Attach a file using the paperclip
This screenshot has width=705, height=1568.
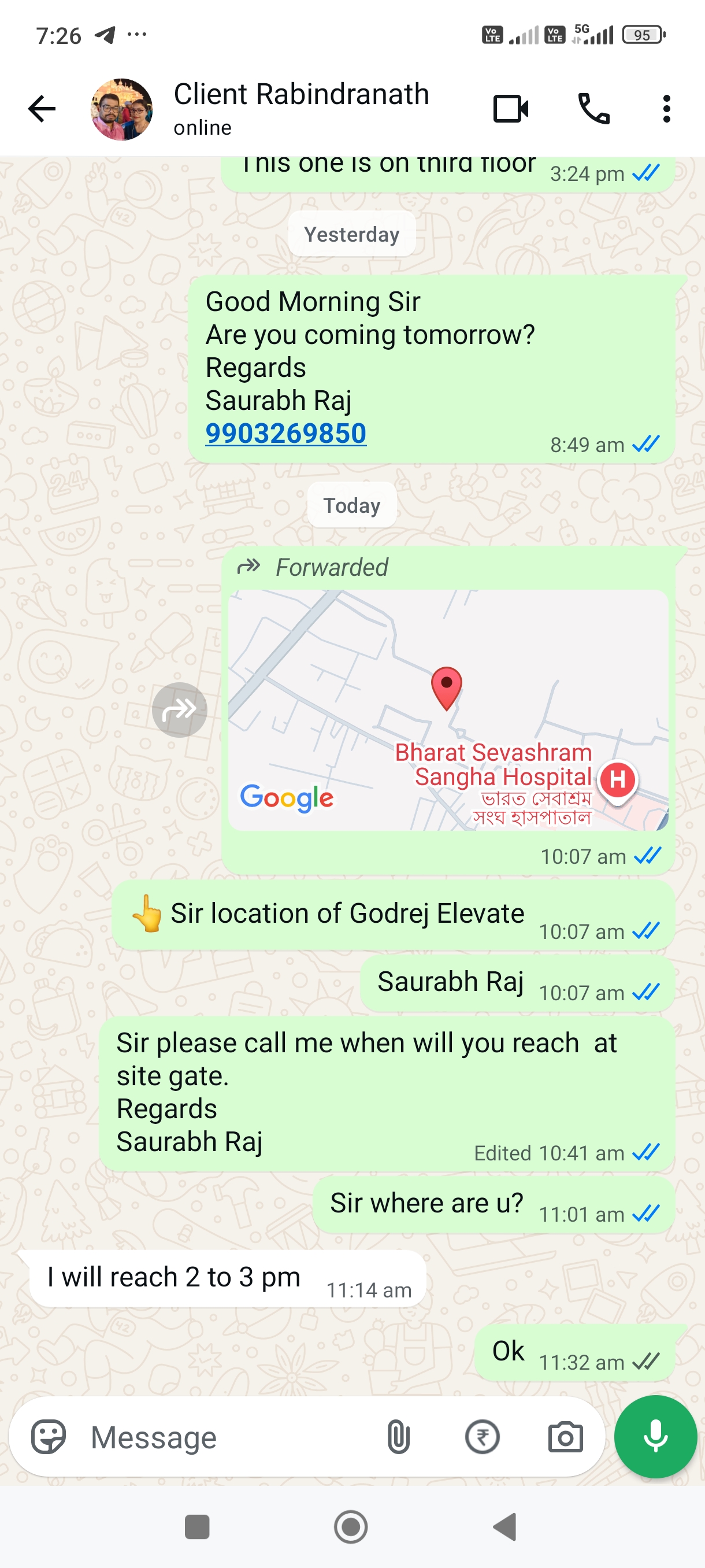[x=398, y=1437]
